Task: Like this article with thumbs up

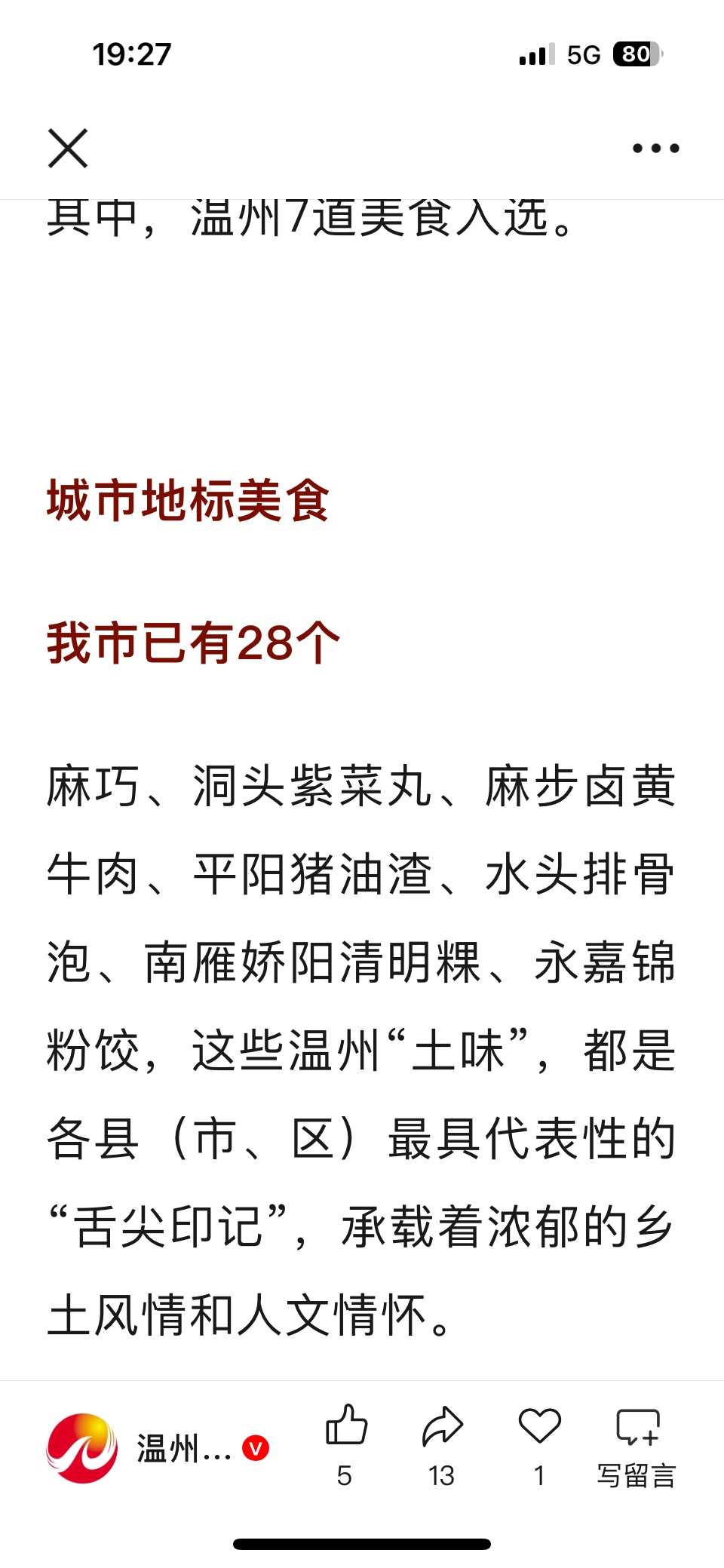Action: click(x=346, y=1445)
